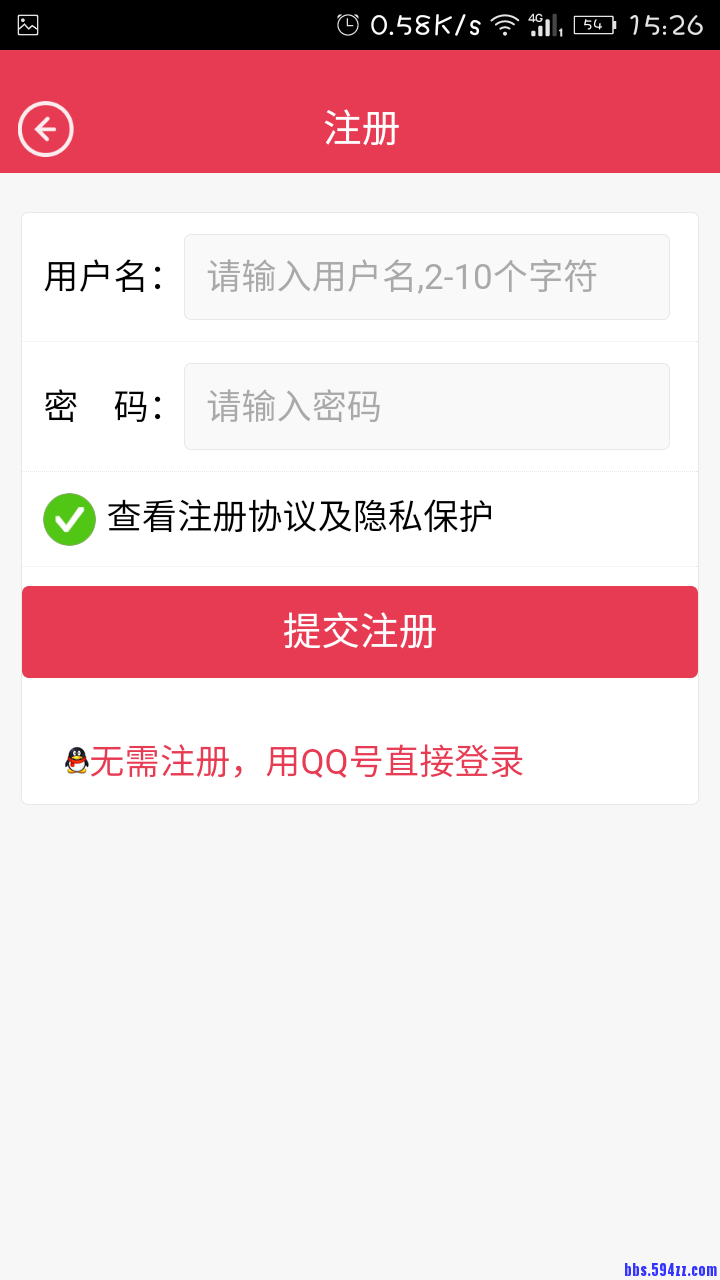
Task: Tap the clock showing 15:26
Action: click(x=664, y=24)
